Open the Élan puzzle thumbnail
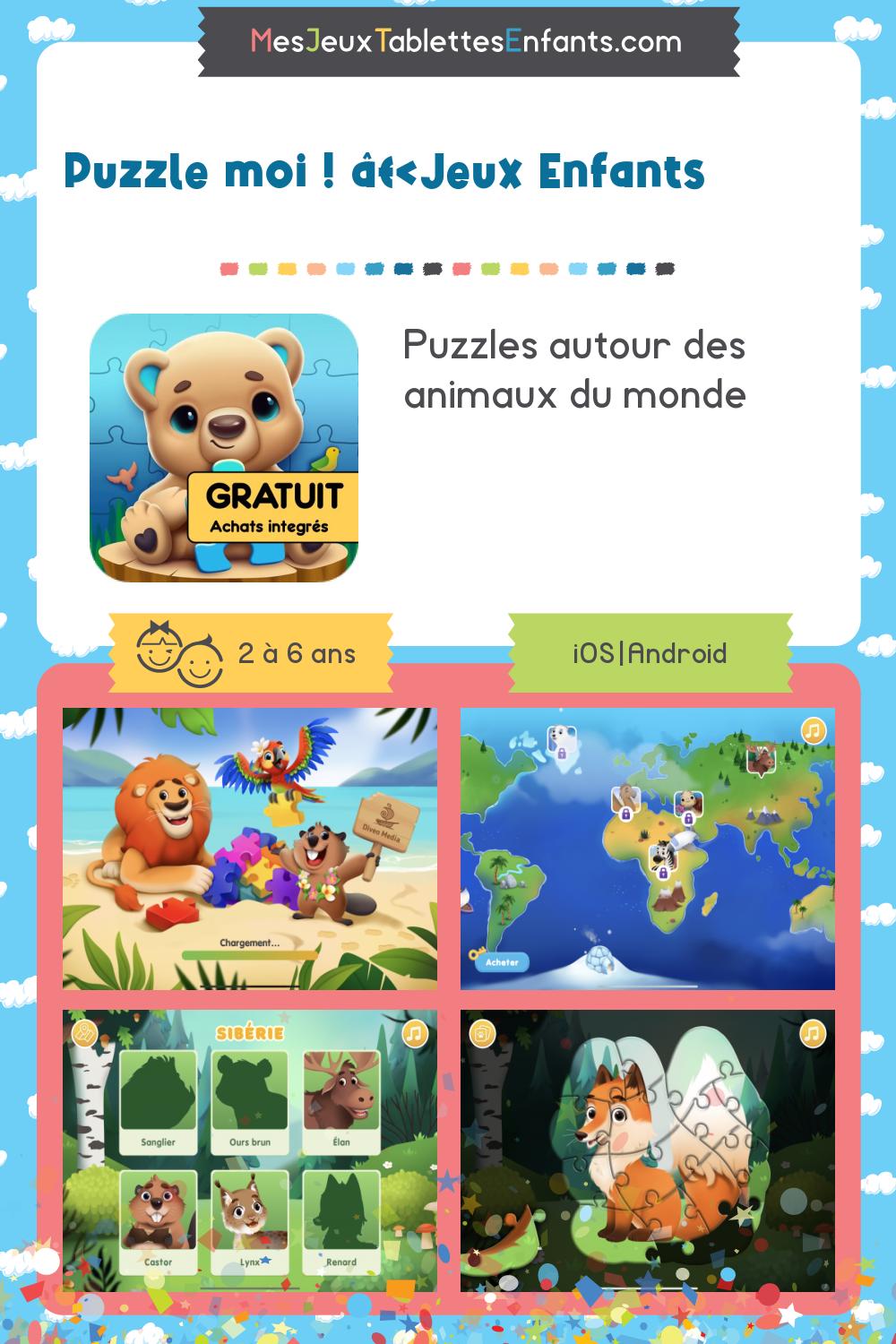The image size is (896, 1344). [x=341, y=1100]
